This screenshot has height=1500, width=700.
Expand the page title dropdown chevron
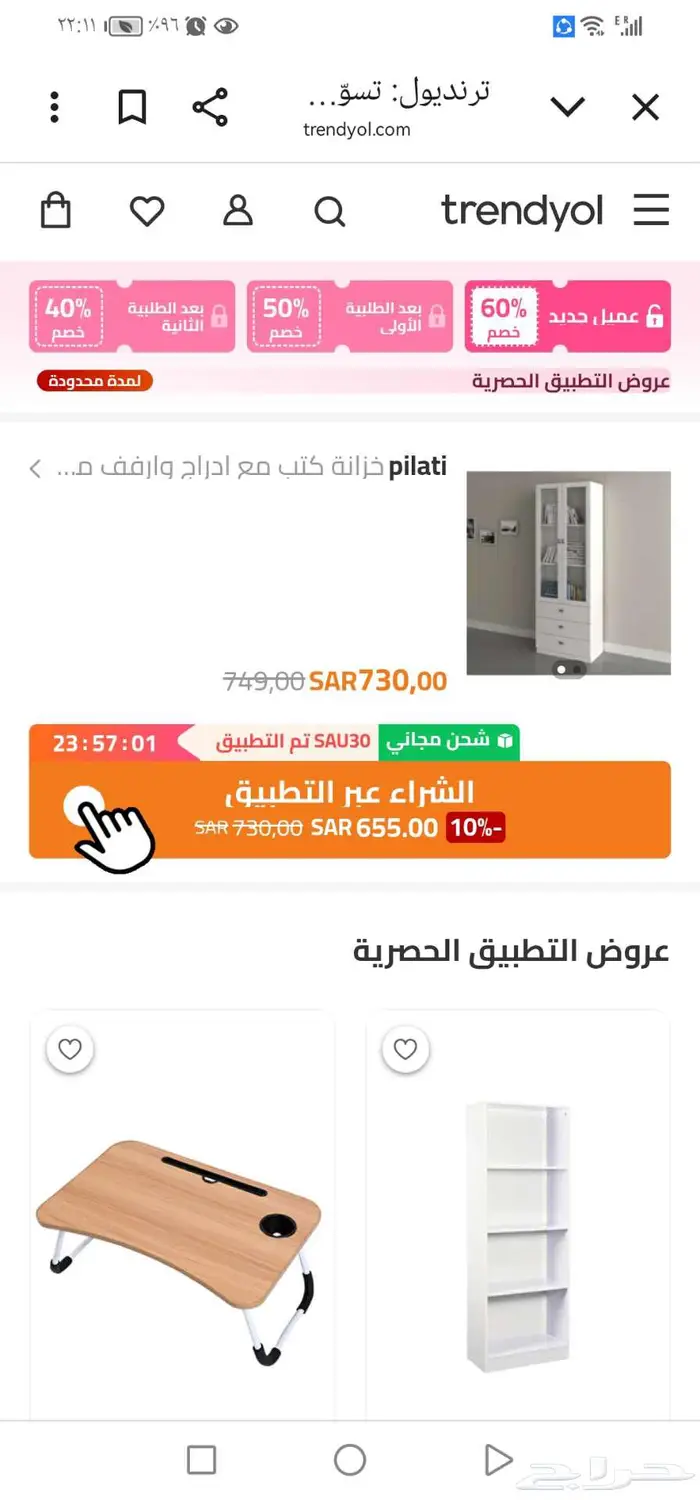coord(567,107)
